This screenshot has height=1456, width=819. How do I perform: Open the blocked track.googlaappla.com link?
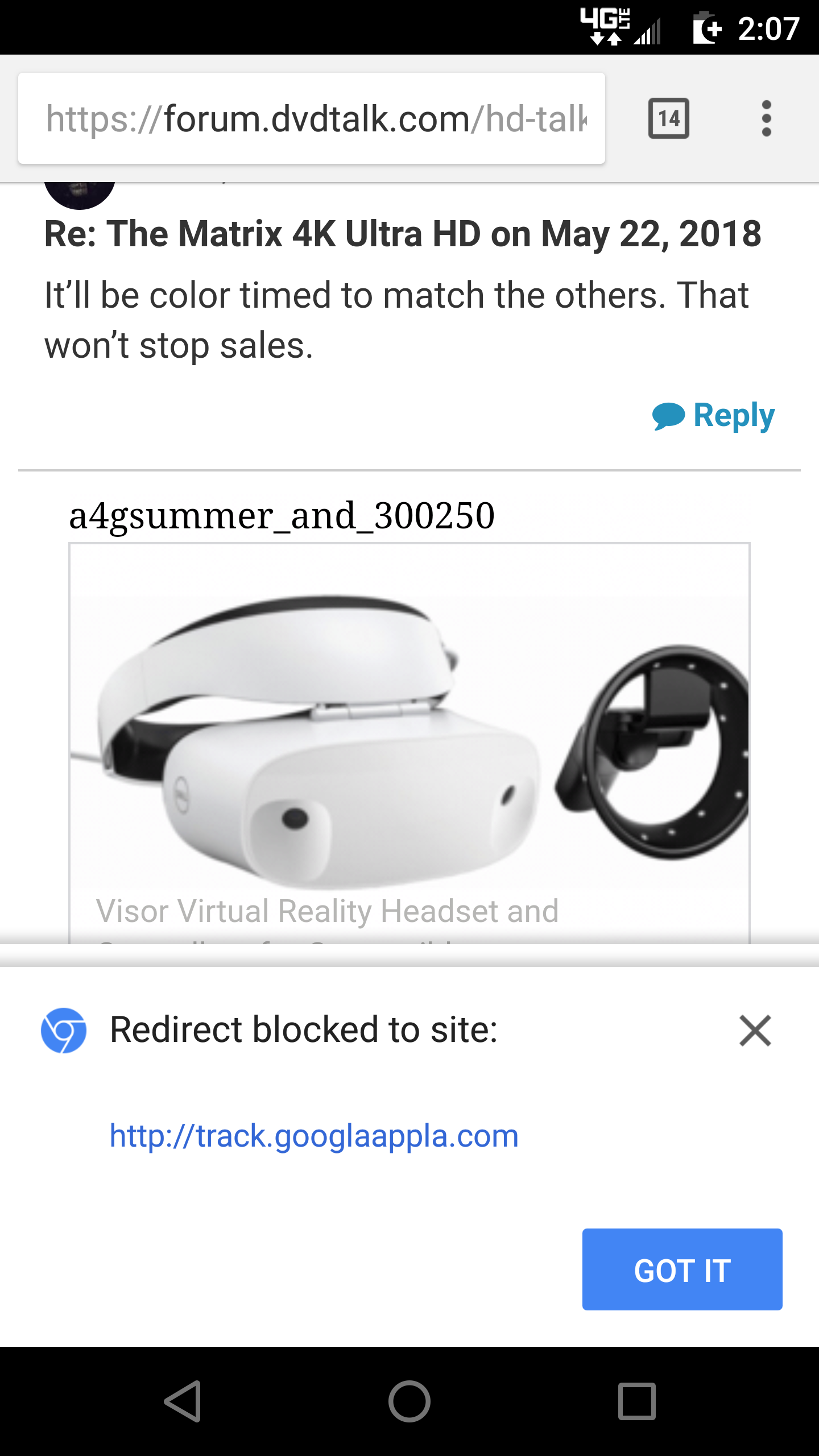click(314, 1136)
